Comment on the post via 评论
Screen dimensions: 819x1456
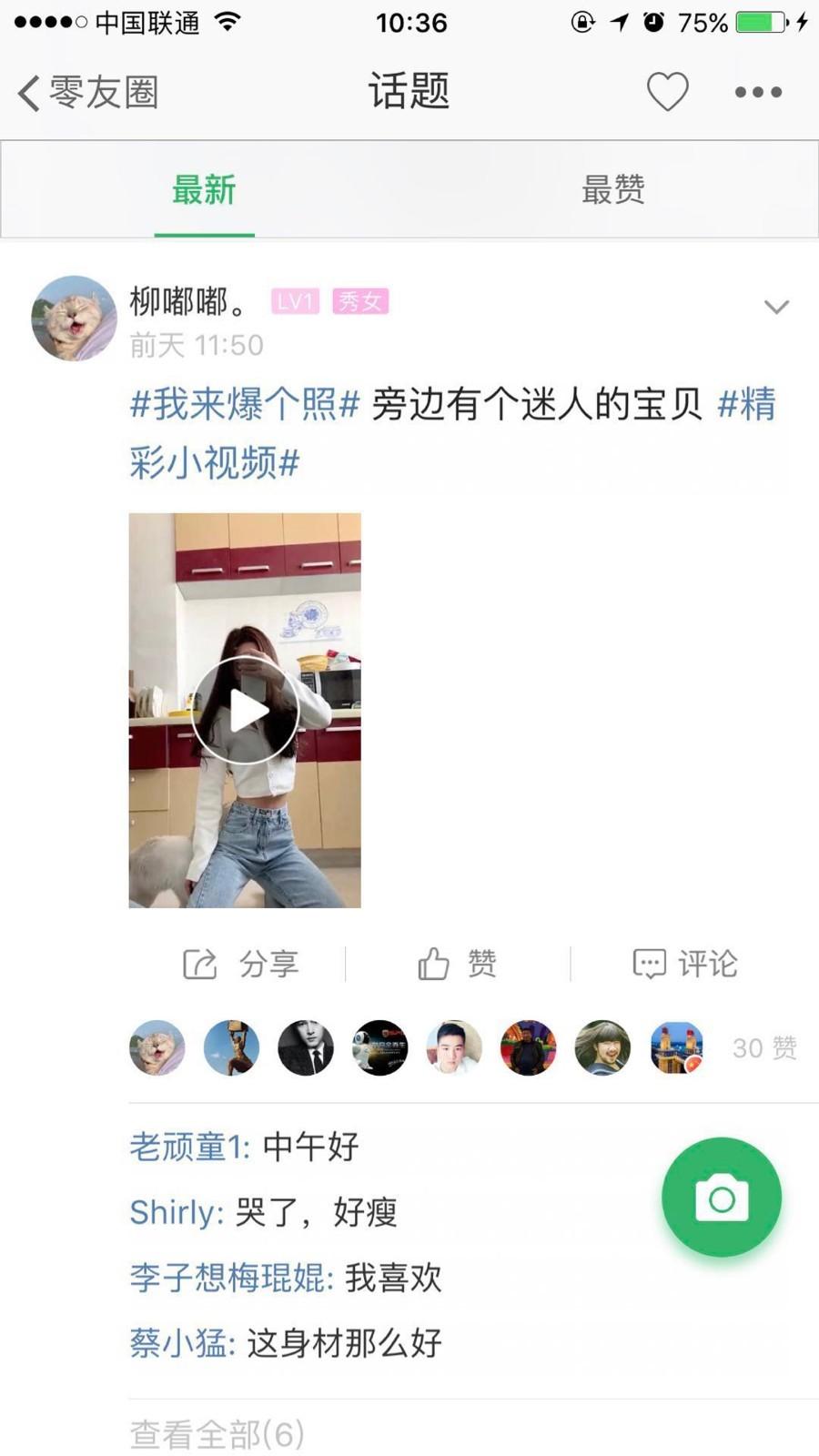tap(685, 964)
